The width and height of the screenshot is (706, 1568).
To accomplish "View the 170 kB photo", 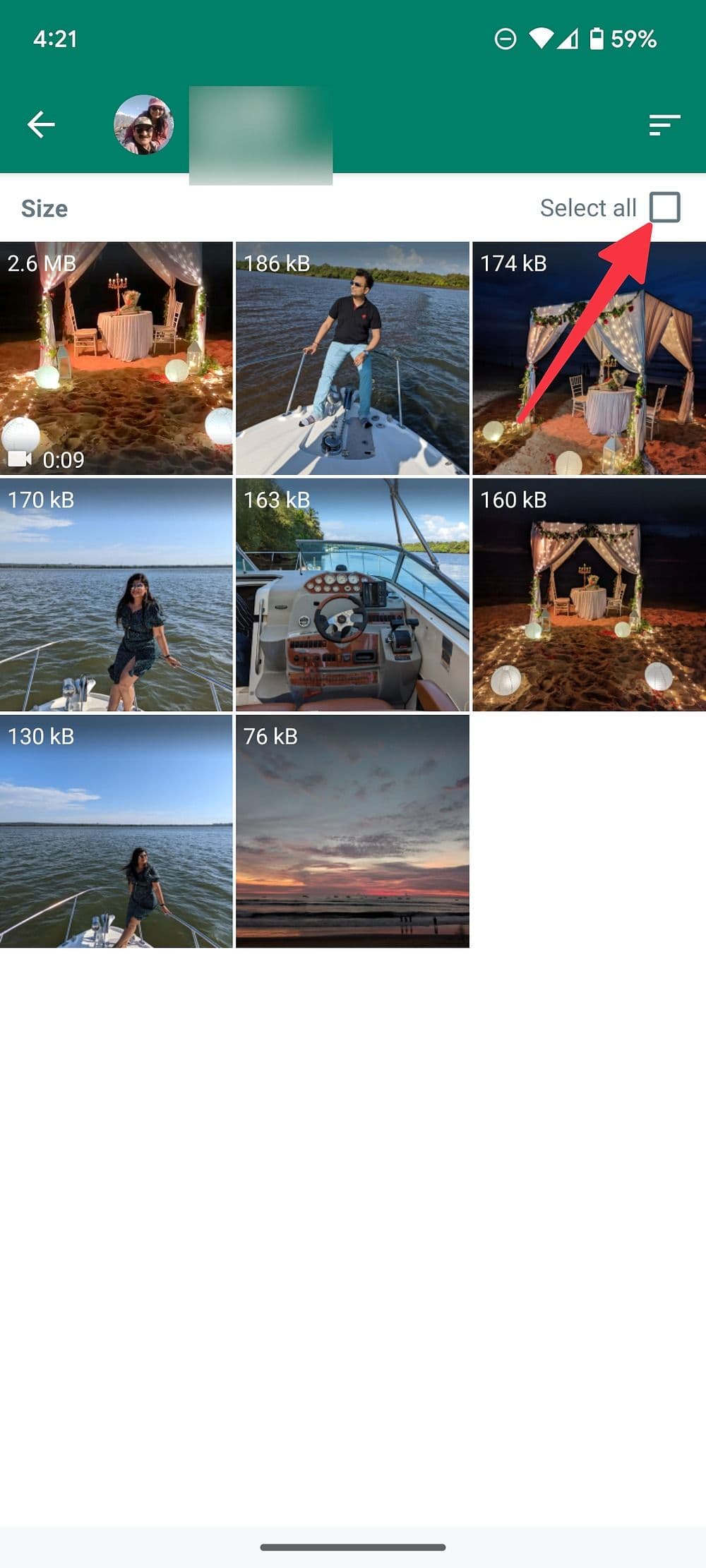I will click(x=116, y=595).
